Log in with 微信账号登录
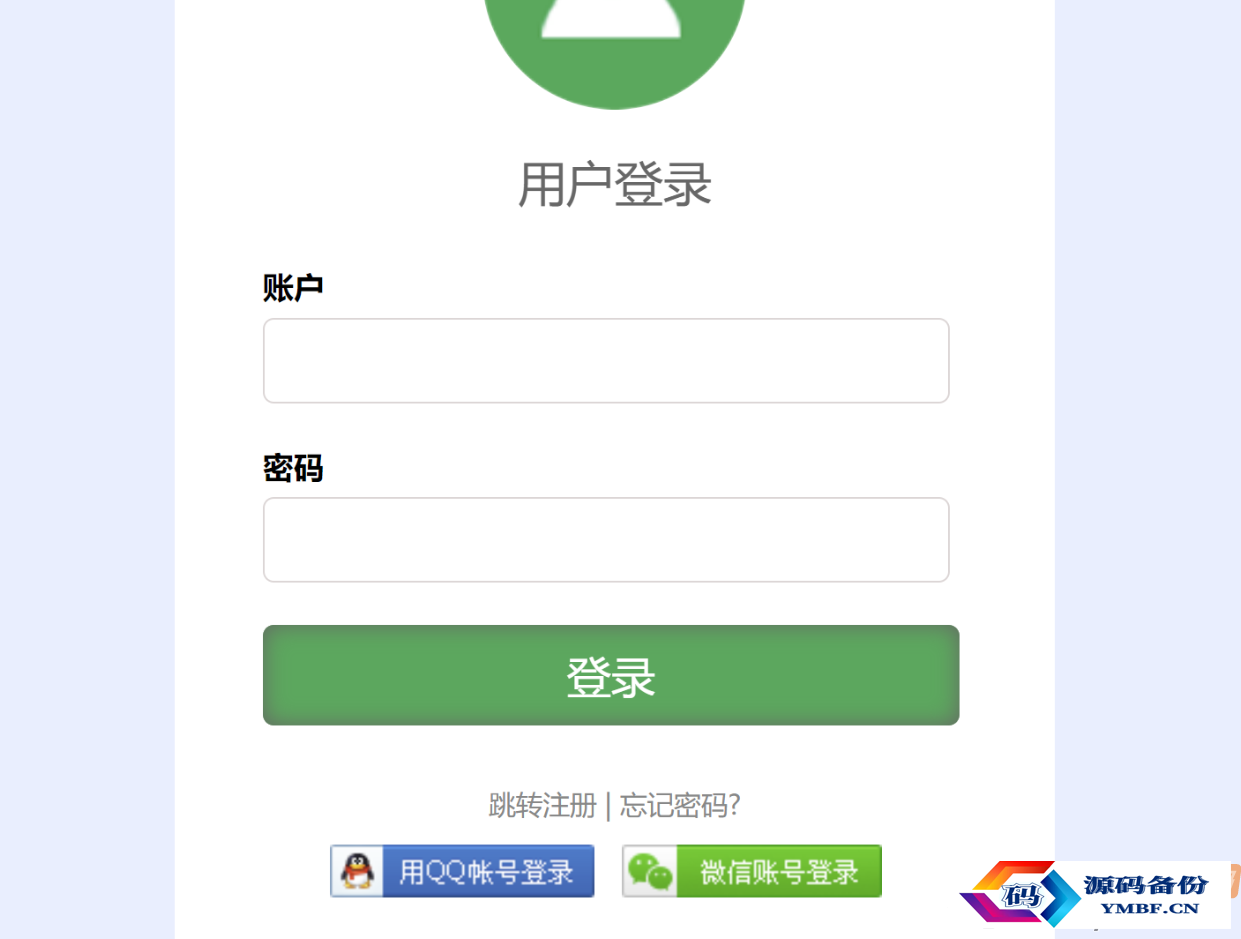The width and height of the screenshot is (1241, 939). pos(752,871)
